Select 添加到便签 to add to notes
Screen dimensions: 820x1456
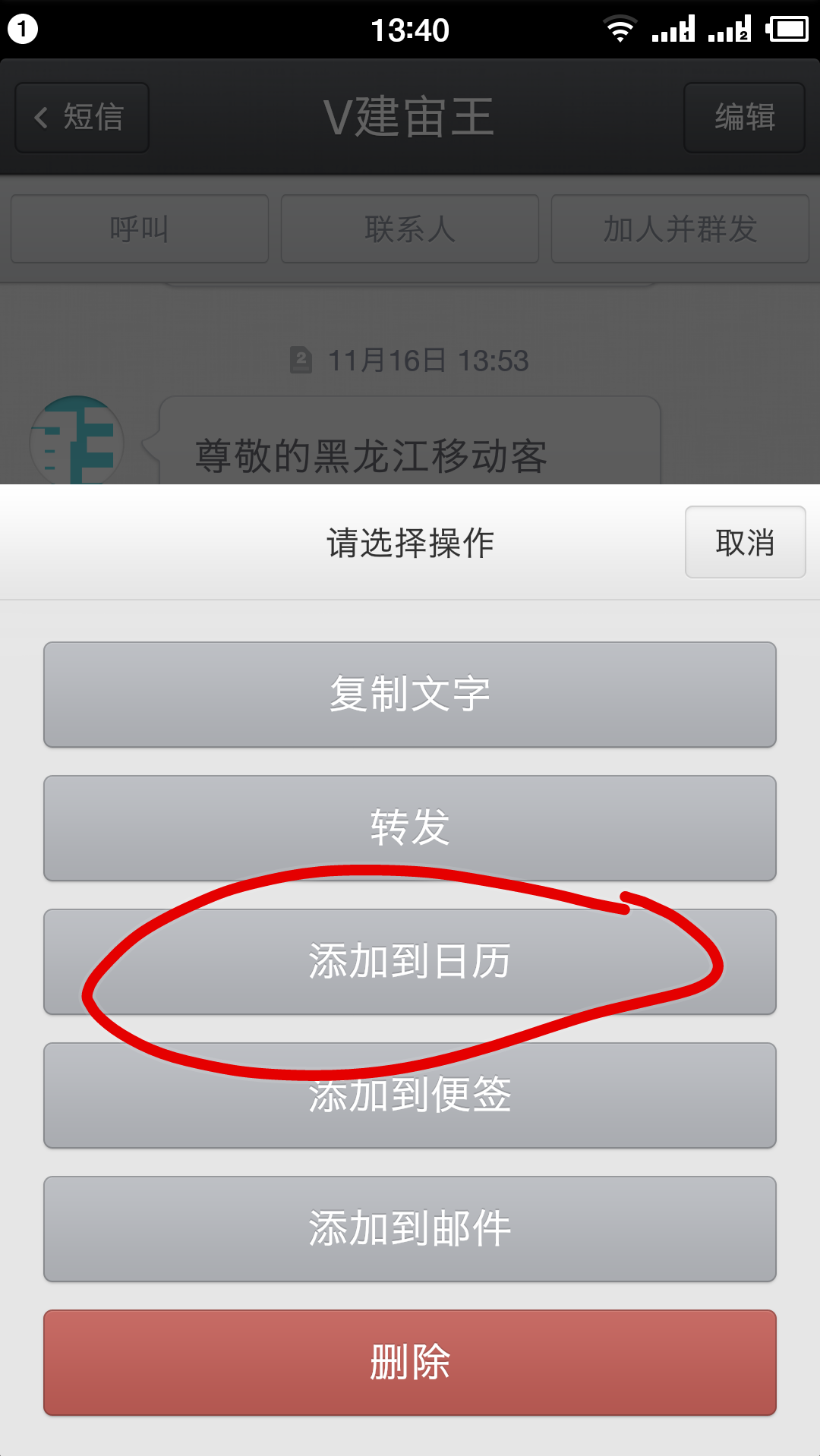410,1095
